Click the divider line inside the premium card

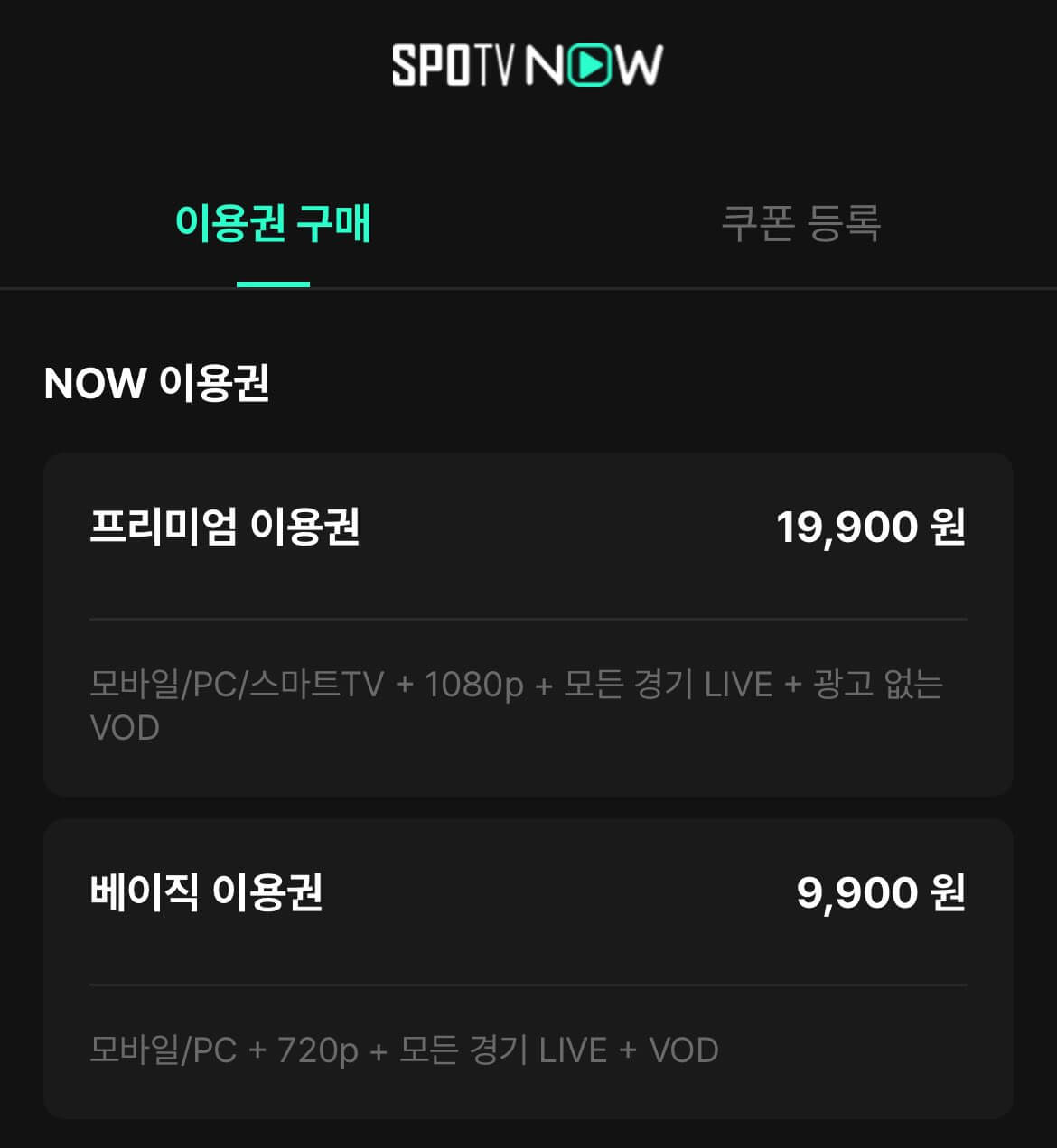pos(528,621)
